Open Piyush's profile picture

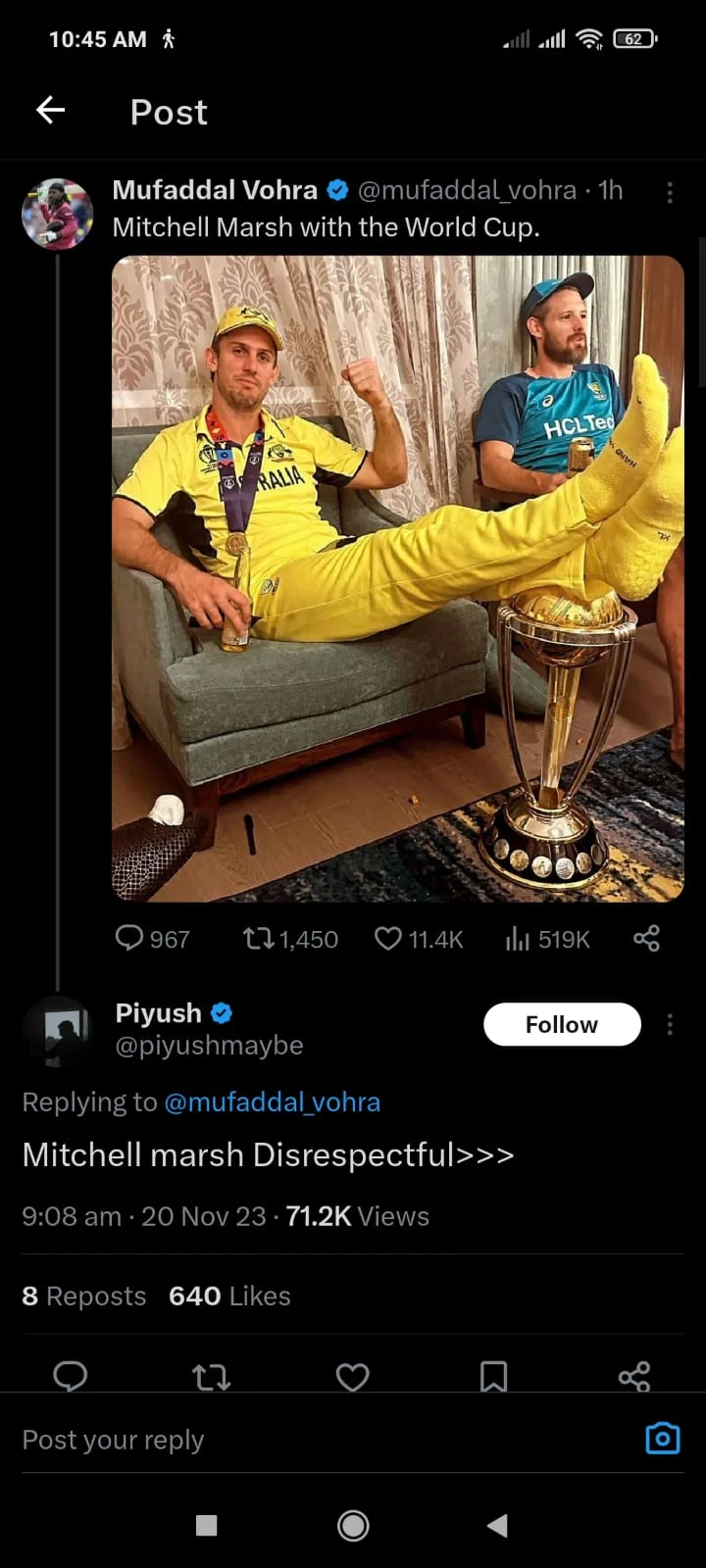pyautogui.click(x=57, y=1031)
